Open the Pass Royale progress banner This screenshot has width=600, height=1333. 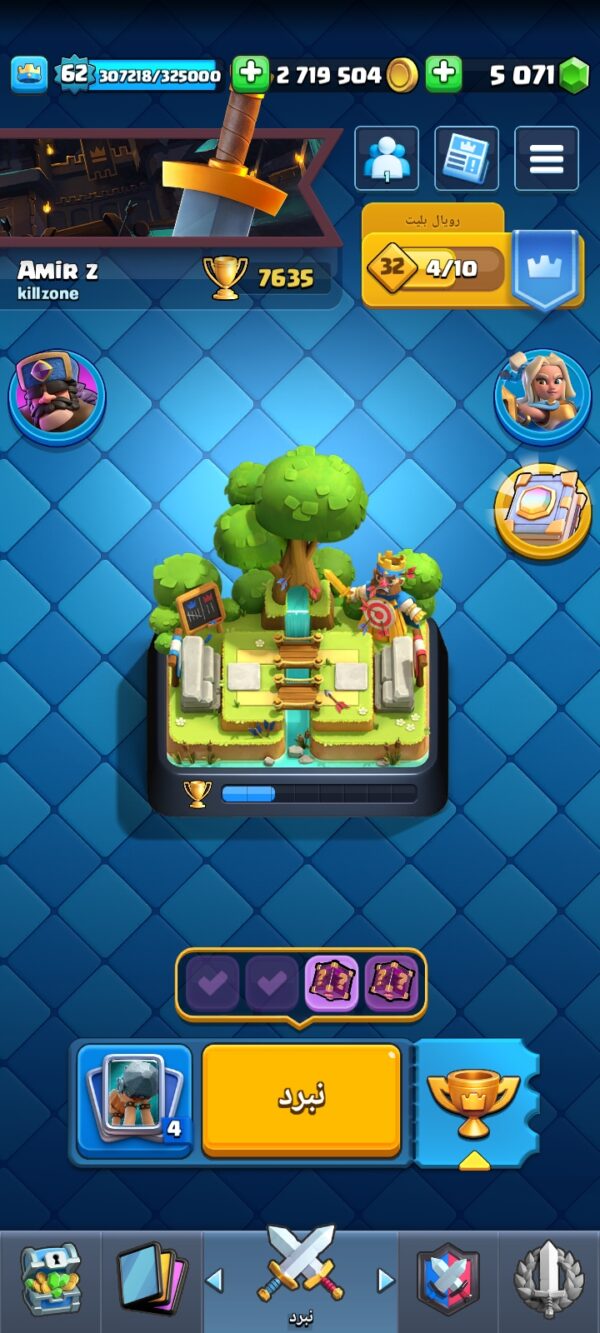point(471,259)
